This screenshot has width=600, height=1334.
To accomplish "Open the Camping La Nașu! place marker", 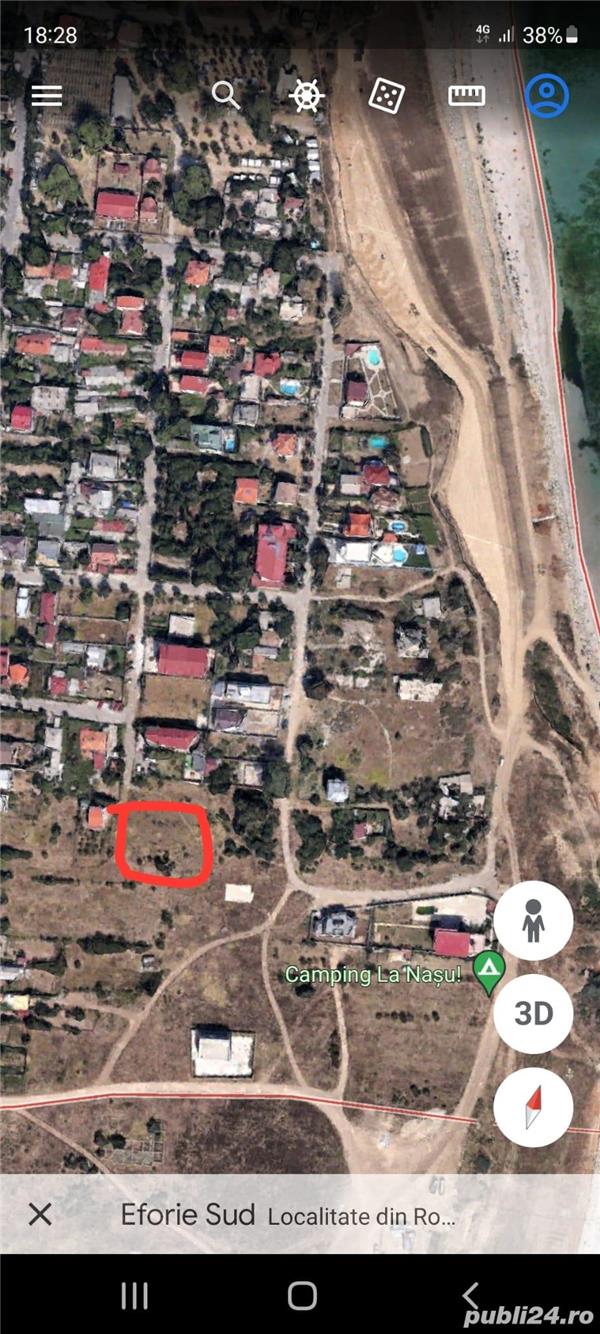I will [x=488, y=971].
